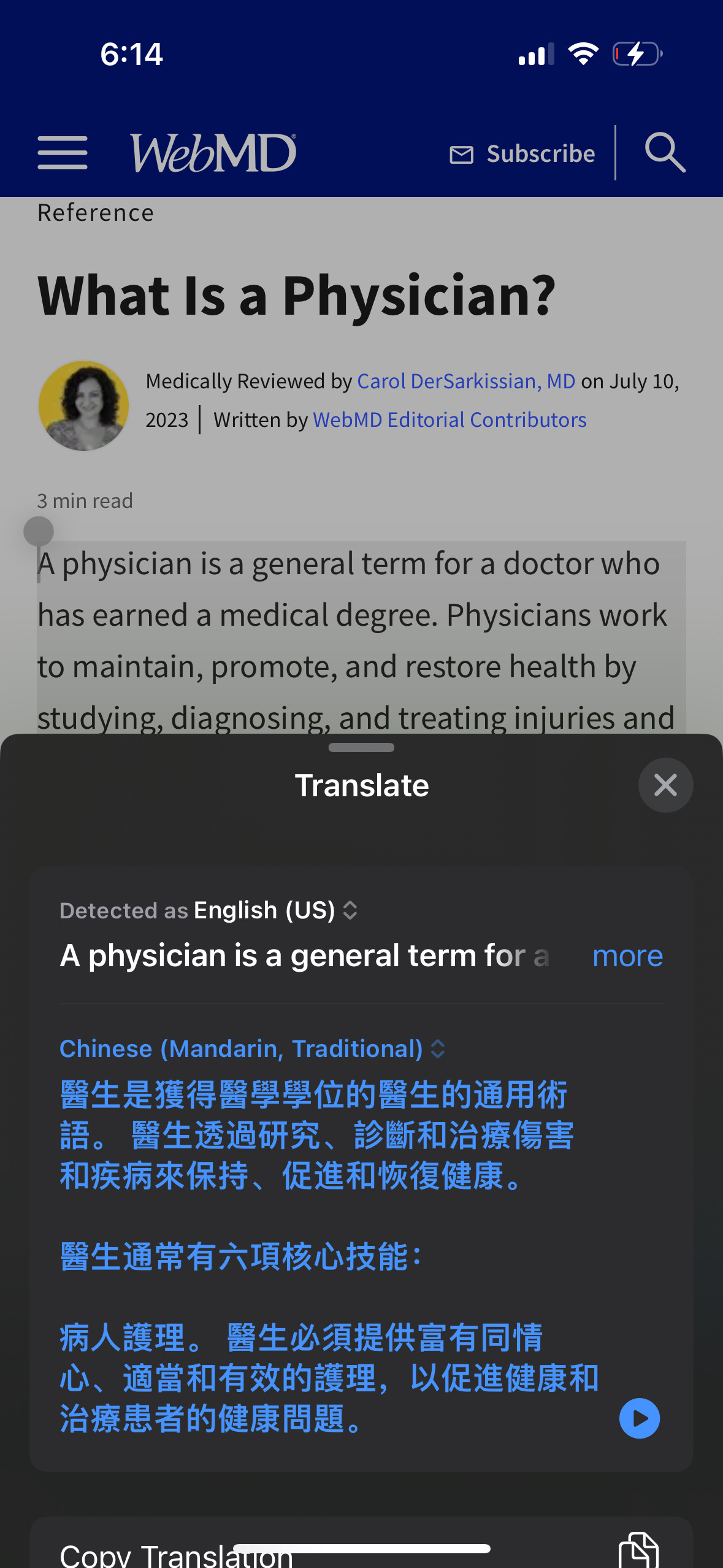Image resolution: width=723 pixels, height=1568 pixels.
Task: Expand source text with more
Action: click(627, 956)
